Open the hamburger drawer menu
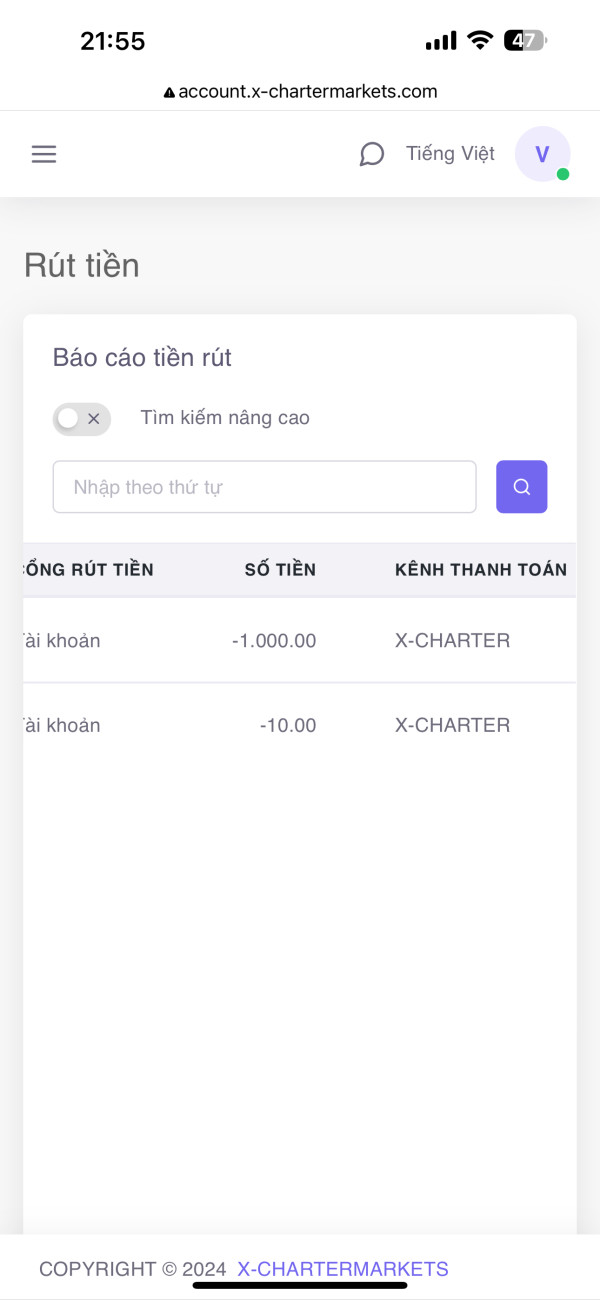The image size is (600, 1300). pos(44,154)
